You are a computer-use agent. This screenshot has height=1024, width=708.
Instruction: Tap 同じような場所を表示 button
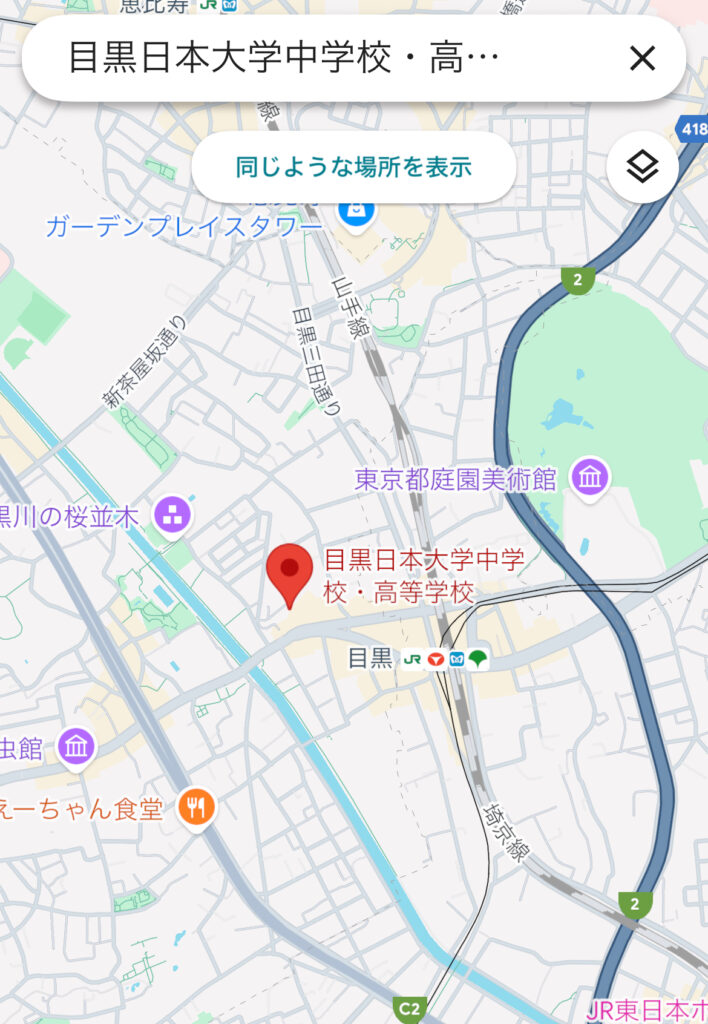point(353,167)
